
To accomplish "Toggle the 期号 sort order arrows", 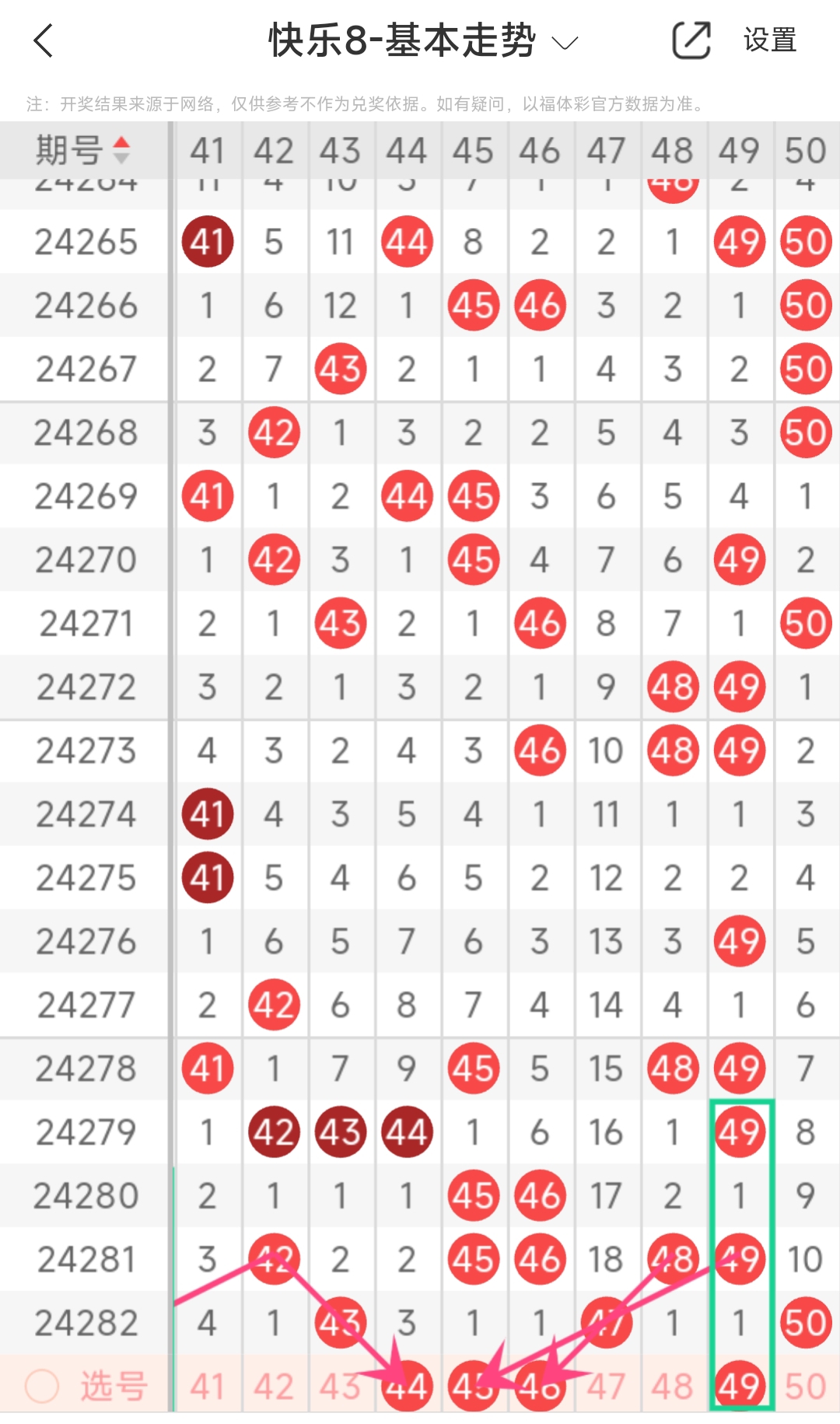I will [x=121, y=150].
